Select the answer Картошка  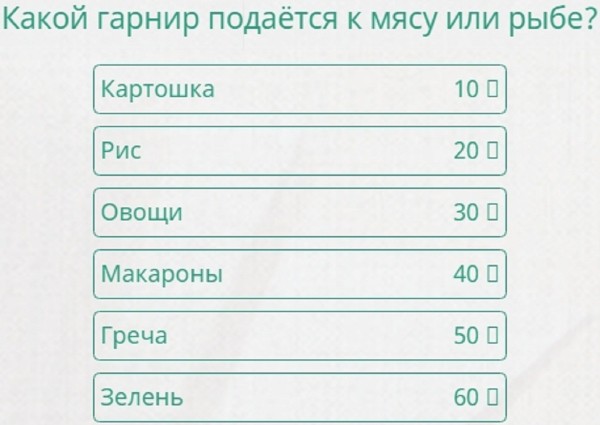(299, 90)
